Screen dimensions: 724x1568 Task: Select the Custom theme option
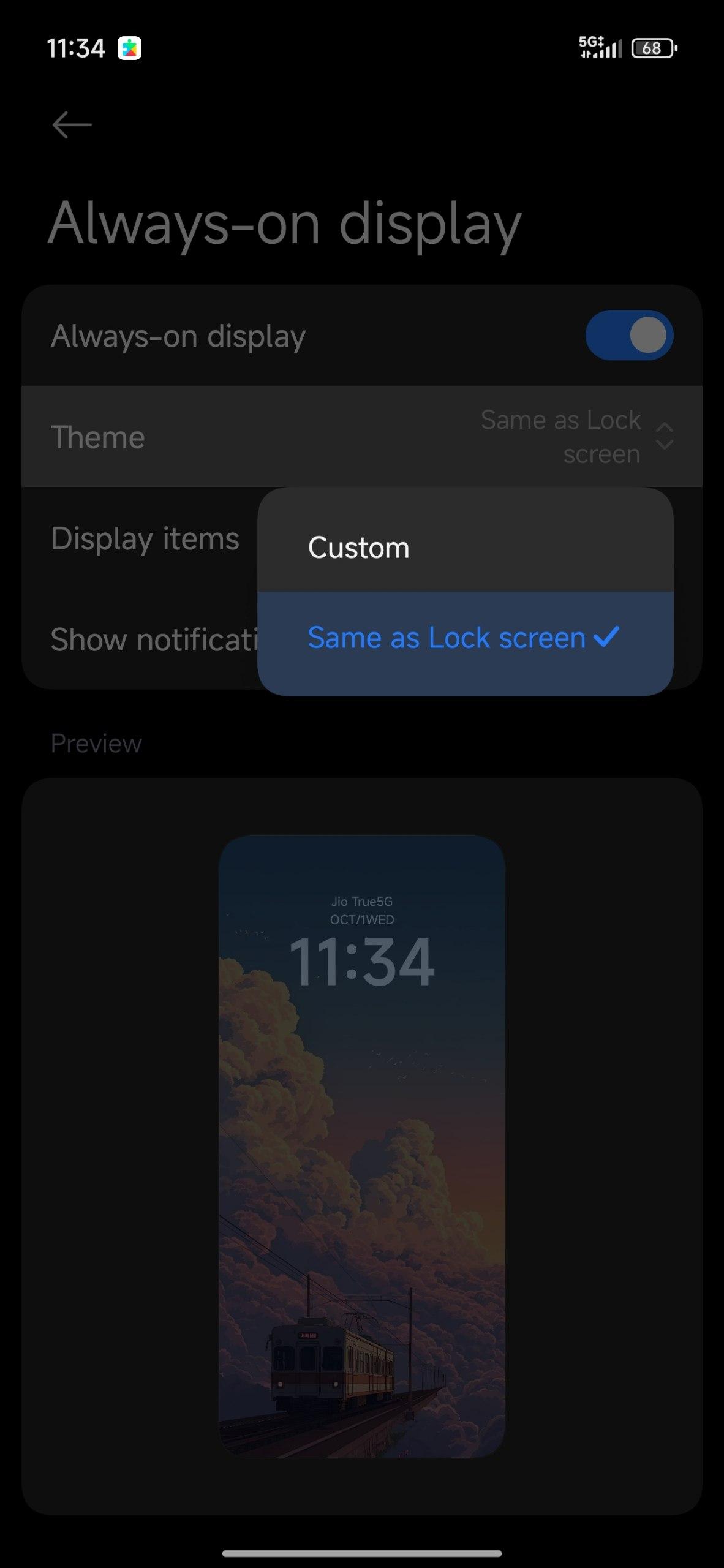(x=359, y=547)
